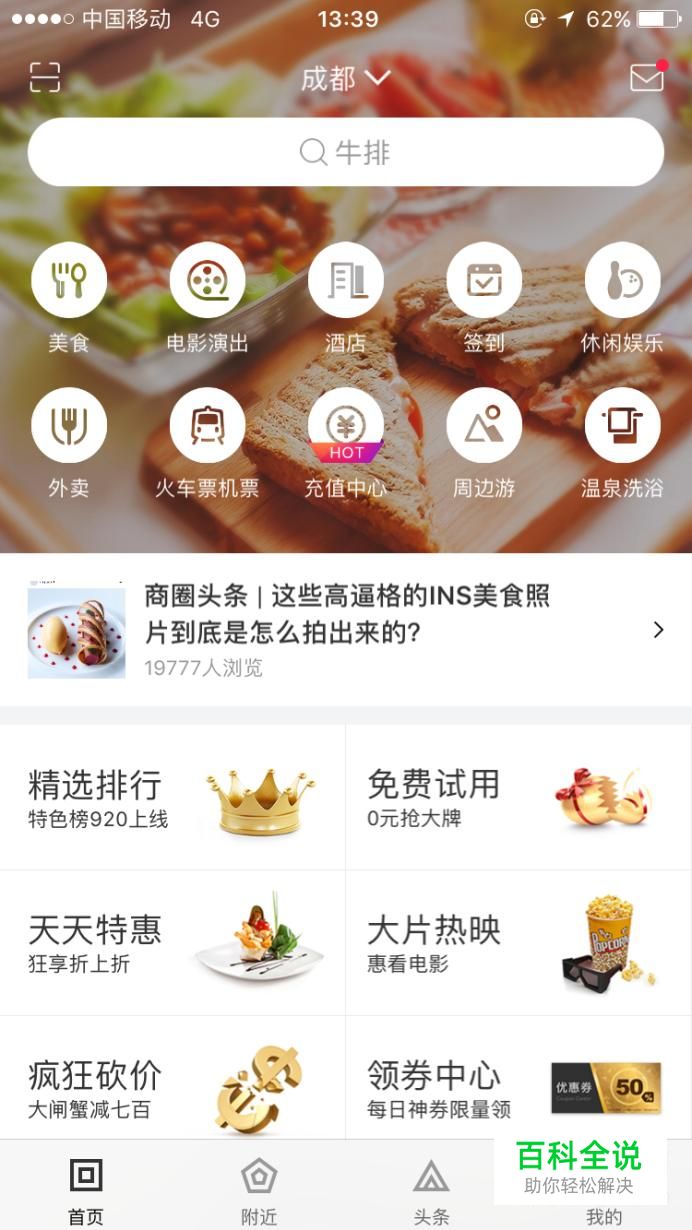692x1230 pixels.
Task: Switch to the 附近 tab
Action: coord(259,1188)
